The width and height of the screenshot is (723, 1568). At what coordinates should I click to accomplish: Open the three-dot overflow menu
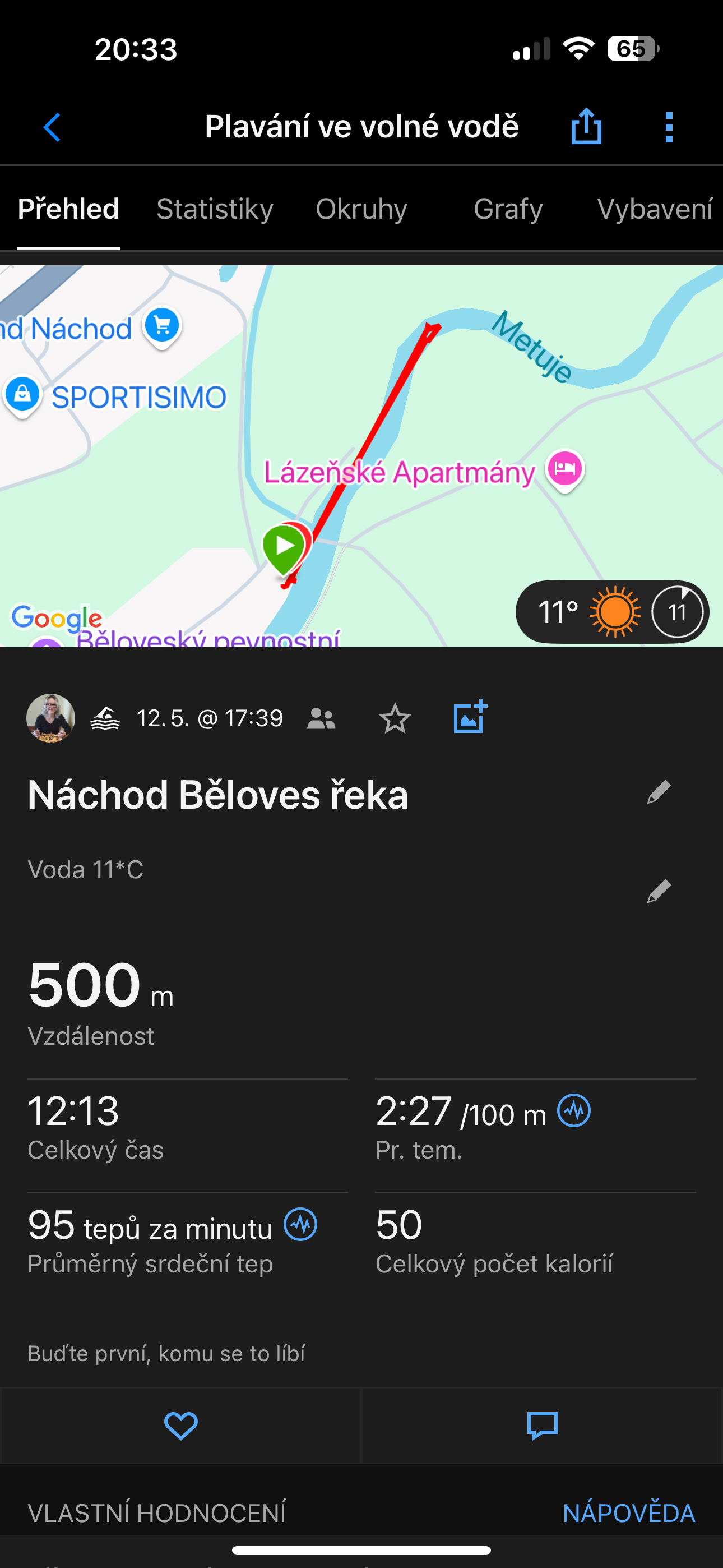669,127
